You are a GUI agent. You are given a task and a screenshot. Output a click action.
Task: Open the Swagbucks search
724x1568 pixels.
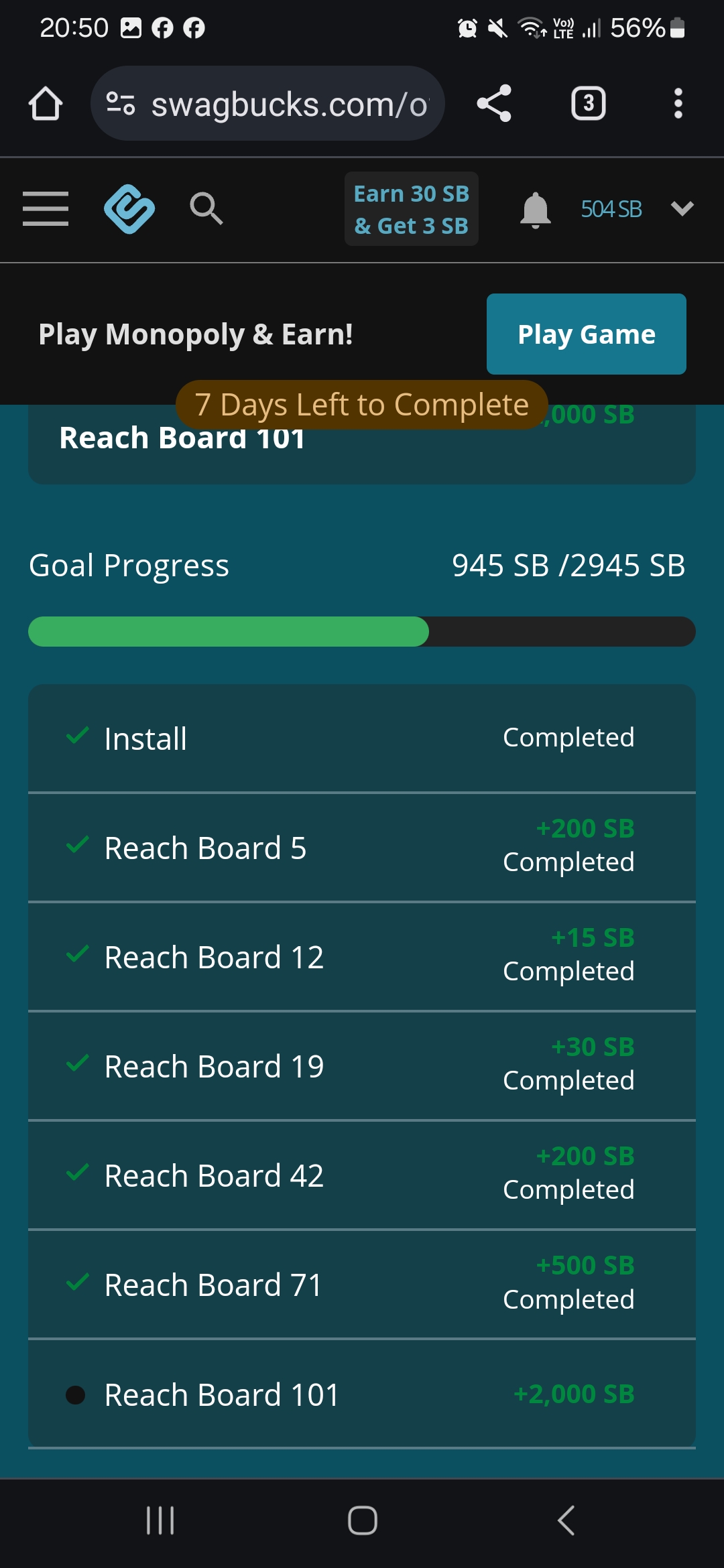(x=206, y=208)
